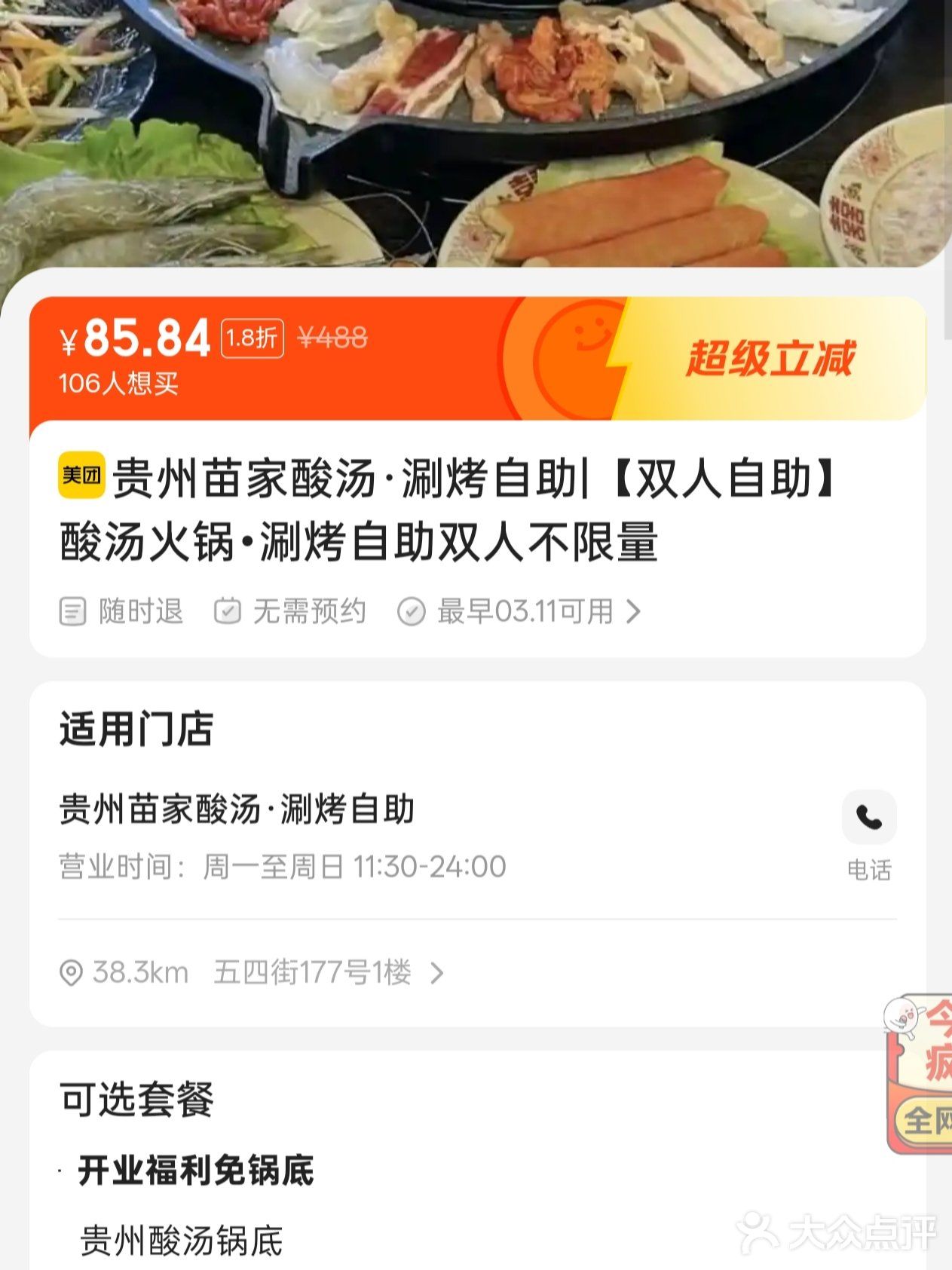Click the crossed-out original price ¥488
The image size is (952, 1270).
coord(333,338)
